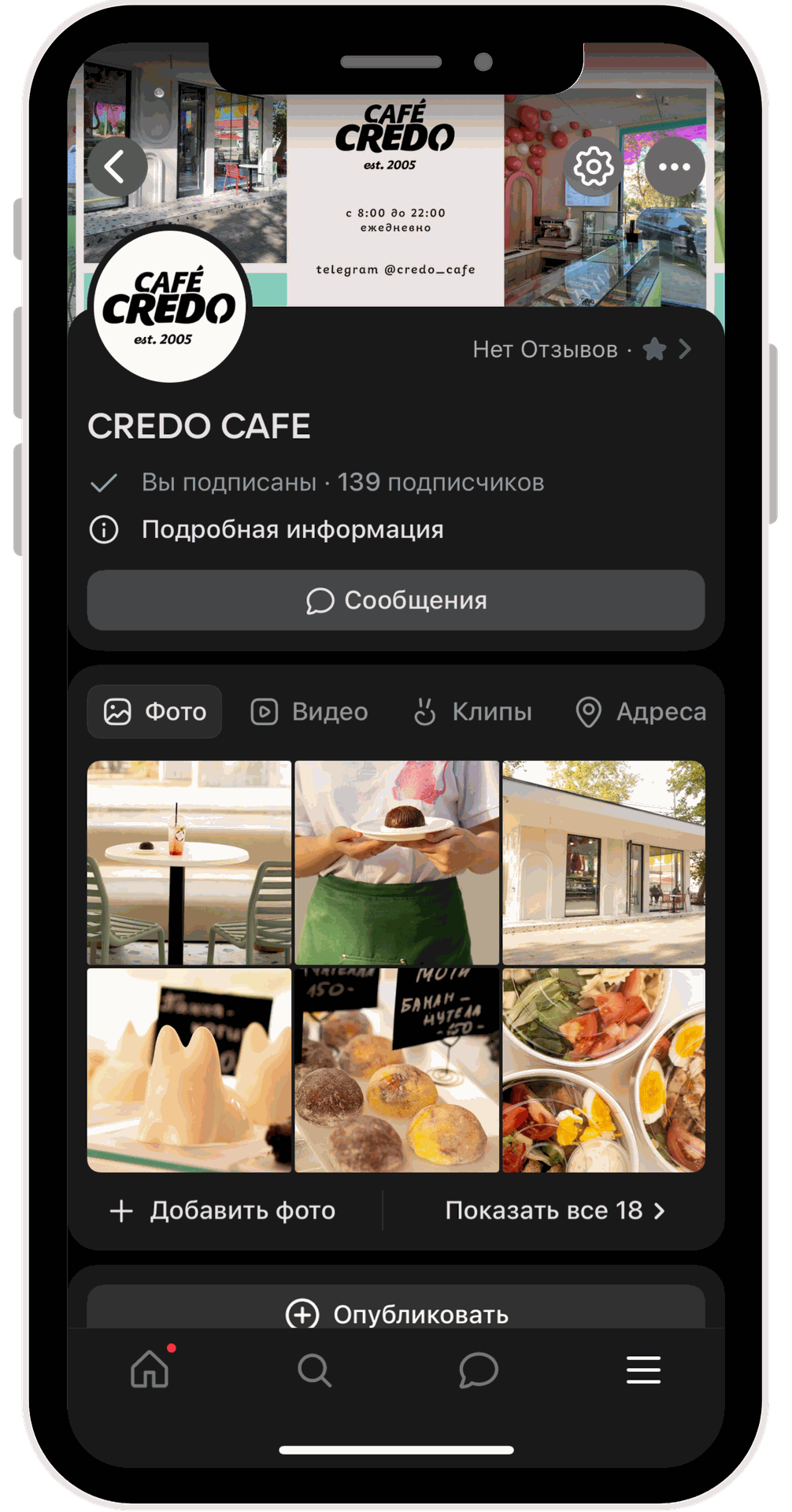This screenshot has width=792, height=1512.
Task: Open the hamburger menu in bottom bar
Action: point(643,1370)
